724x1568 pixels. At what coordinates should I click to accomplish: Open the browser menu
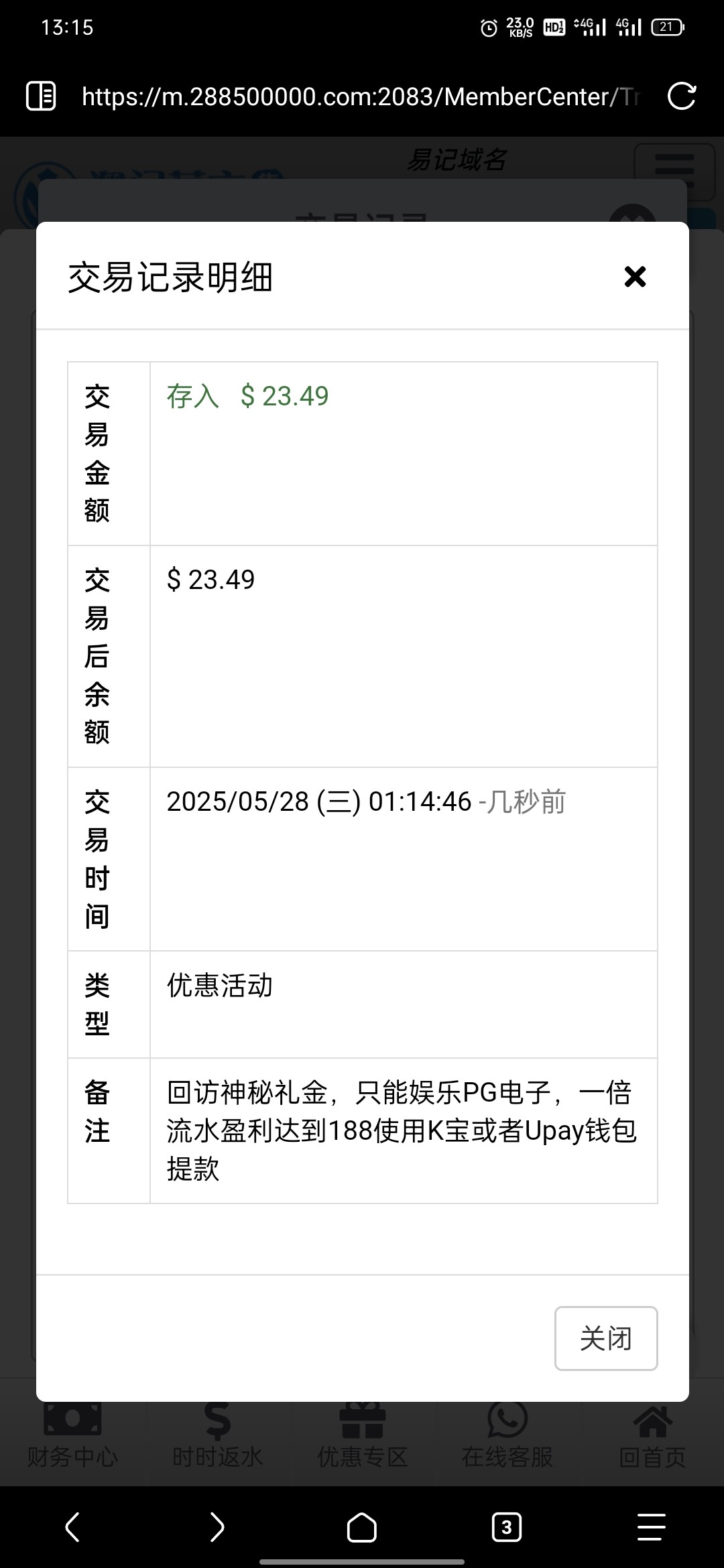tap(651, 1527)
